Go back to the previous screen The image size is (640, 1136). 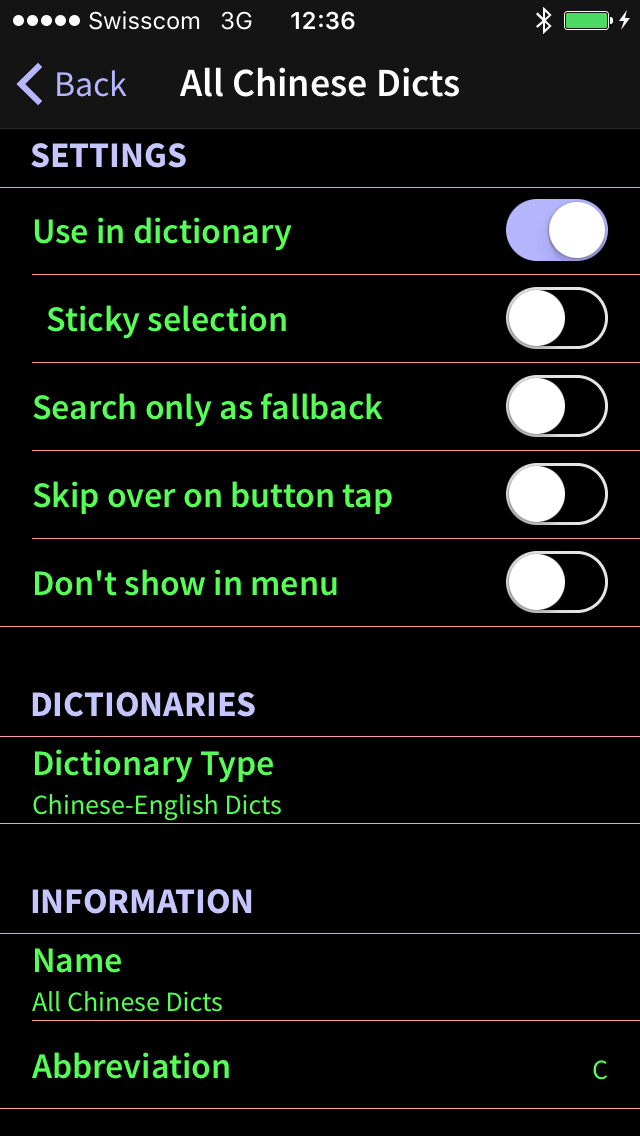(x=72, y=85)
